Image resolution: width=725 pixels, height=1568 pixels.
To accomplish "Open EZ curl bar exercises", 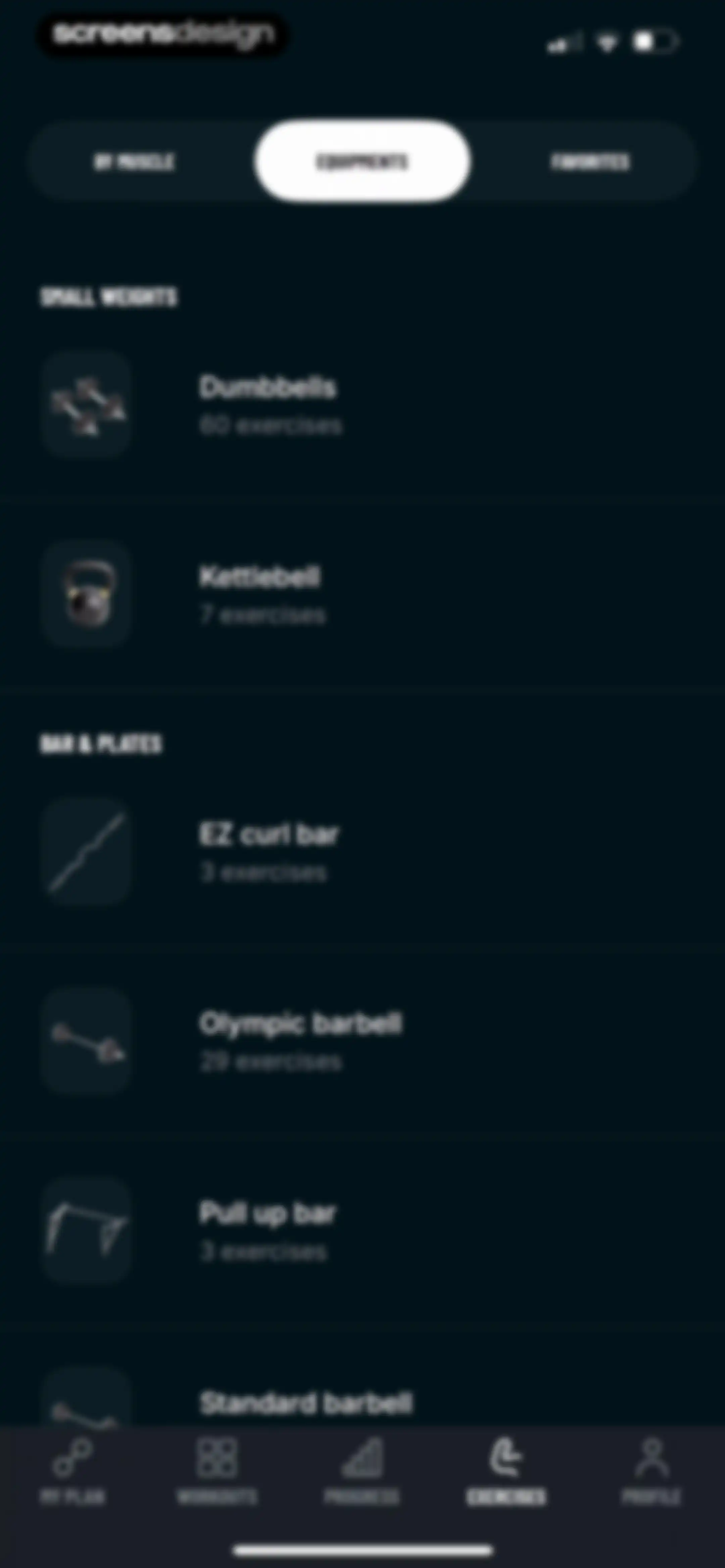I will pyautogui.click(x=362, y=851).
